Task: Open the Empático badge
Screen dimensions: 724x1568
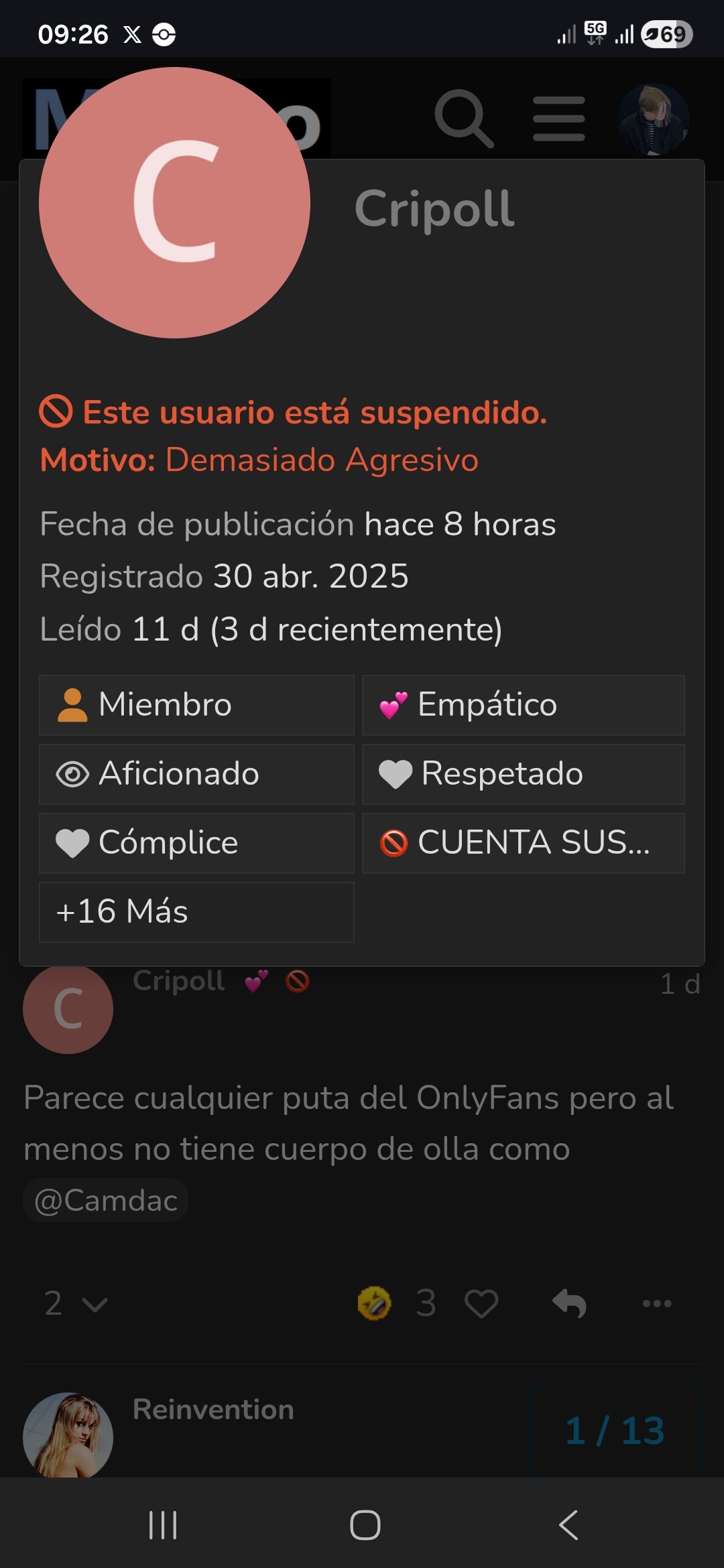Action: (523, 705)
